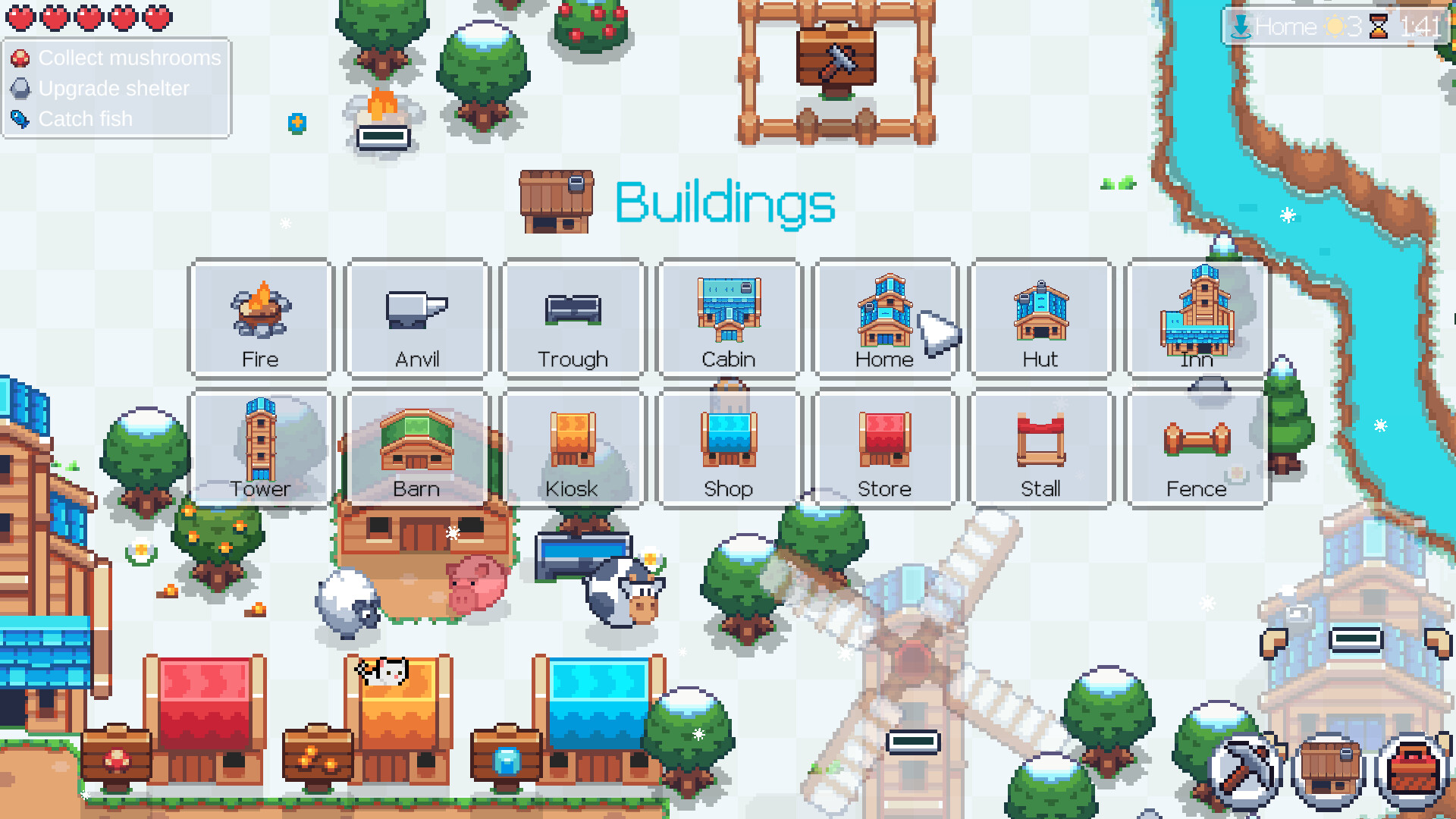This screenshot has width=1456, height=819.
Task: Pick the Trough from buildings
Action: [x=573, y=318]
